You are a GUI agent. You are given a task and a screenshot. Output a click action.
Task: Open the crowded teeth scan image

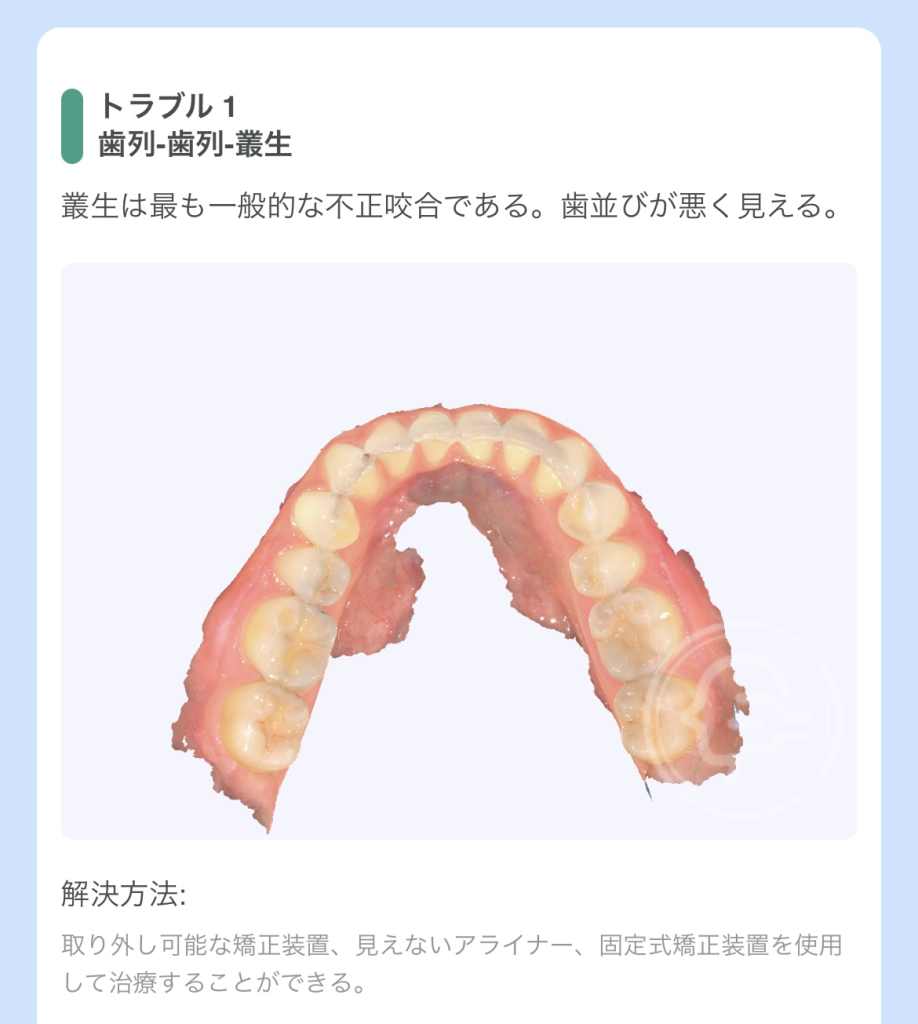point(459,551)
